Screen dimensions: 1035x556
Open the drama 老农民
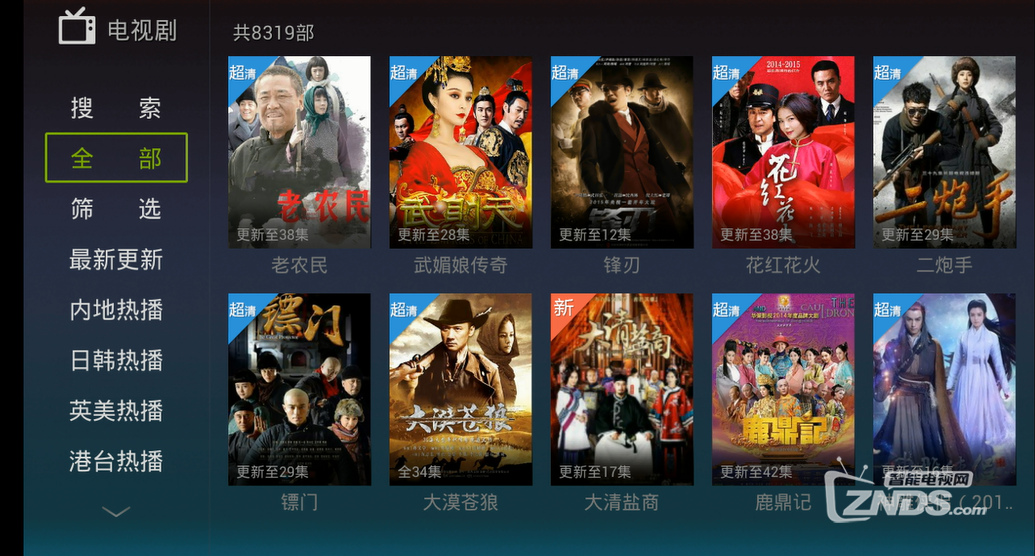point(299,152)
